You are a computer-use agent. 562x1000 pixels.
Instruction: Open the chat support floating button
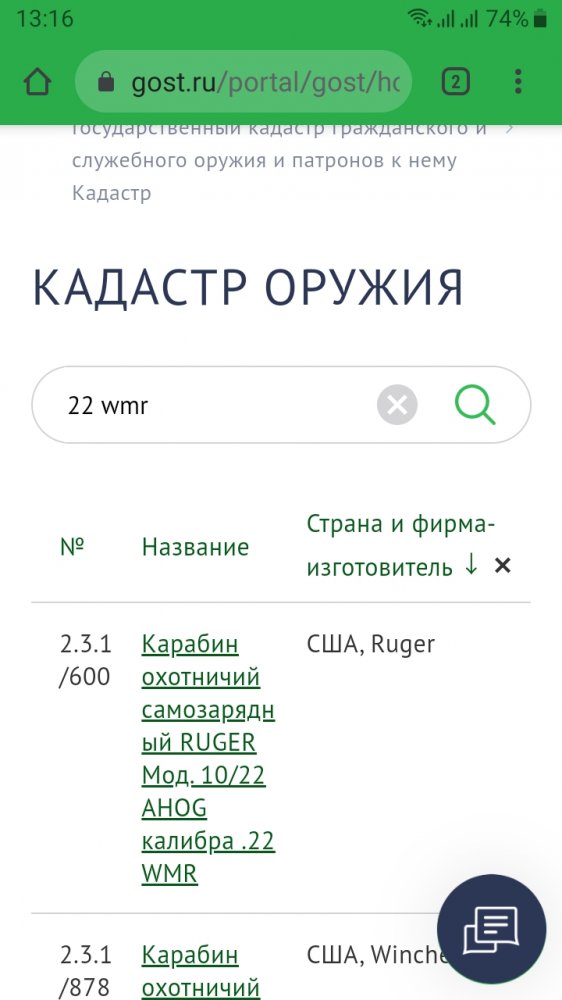pyautogui.click(x=491, y=928)
